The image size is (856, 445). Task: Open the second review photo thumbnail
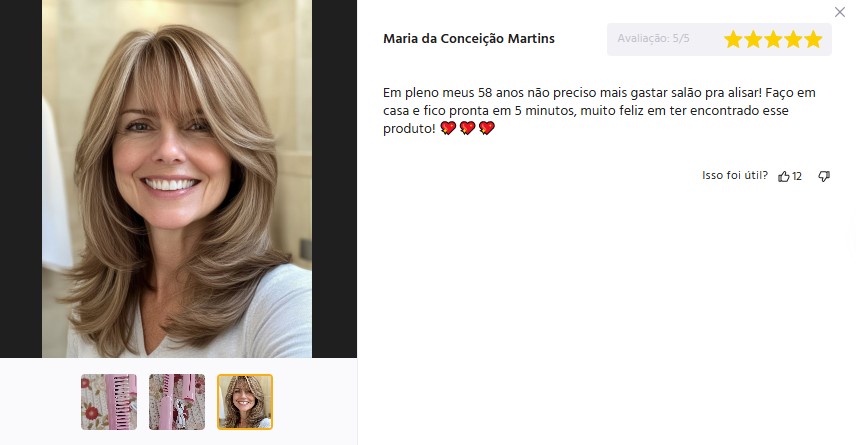177,402
